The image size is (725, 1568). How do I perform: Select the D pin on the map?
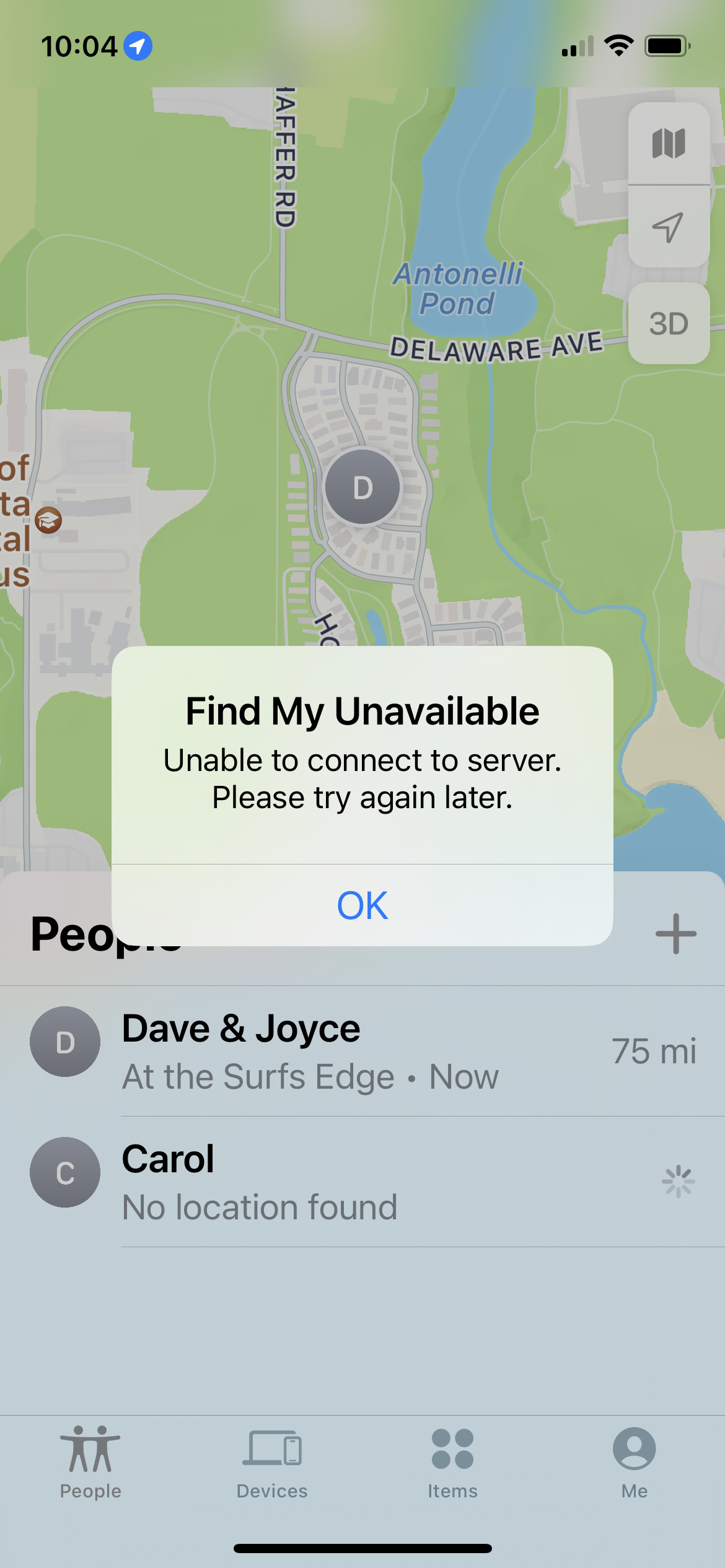pos(363,487)
